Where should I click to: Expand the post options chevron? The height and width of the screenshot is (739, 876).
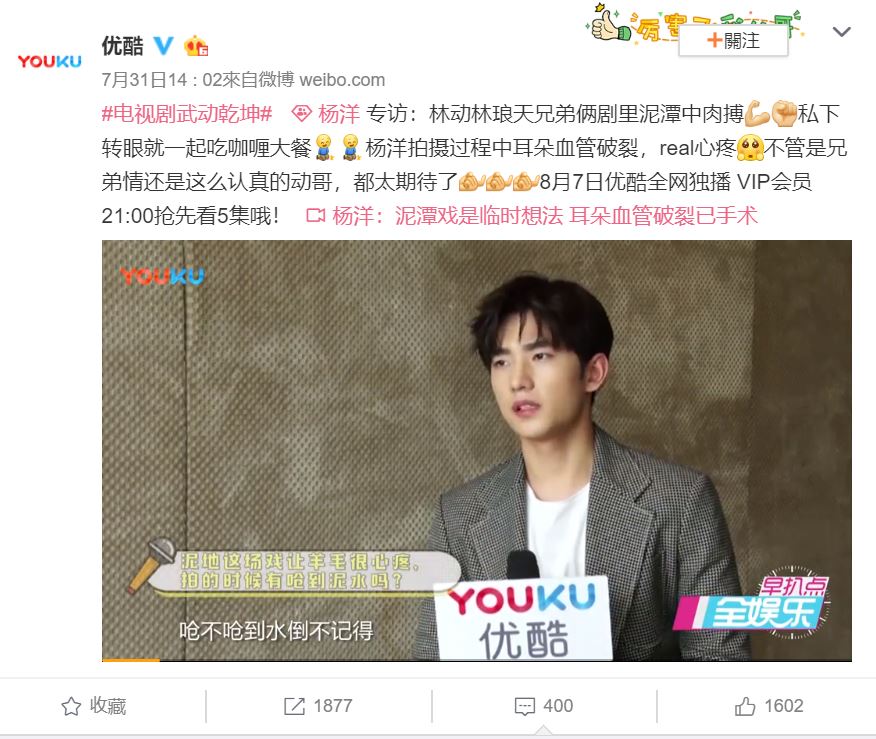pyautogui.click(x=842, y=33)
